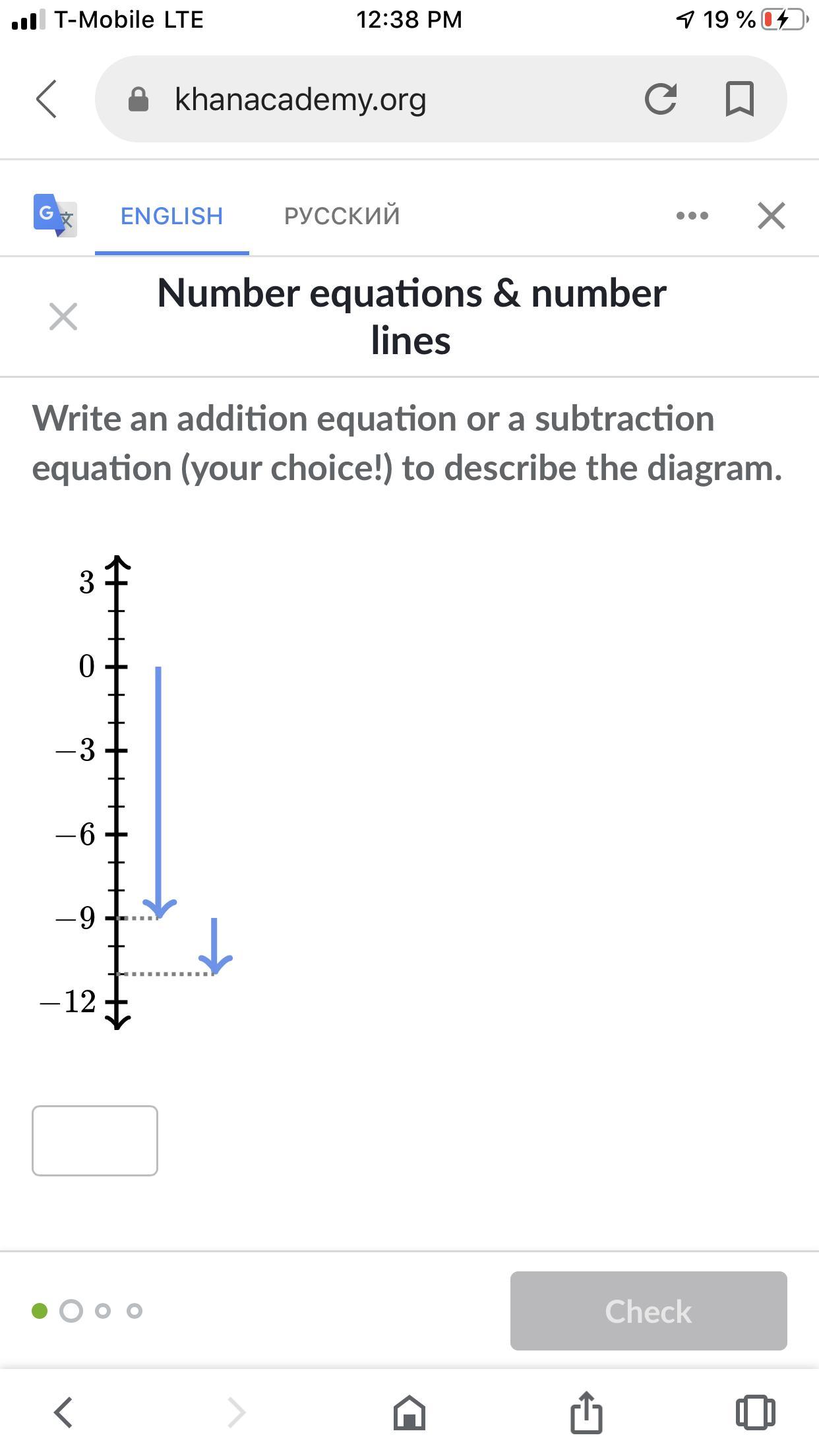The height and width of the screenshot is (1456, 819).
Task: Bookmark this page
Action: (x=739, y=100)
